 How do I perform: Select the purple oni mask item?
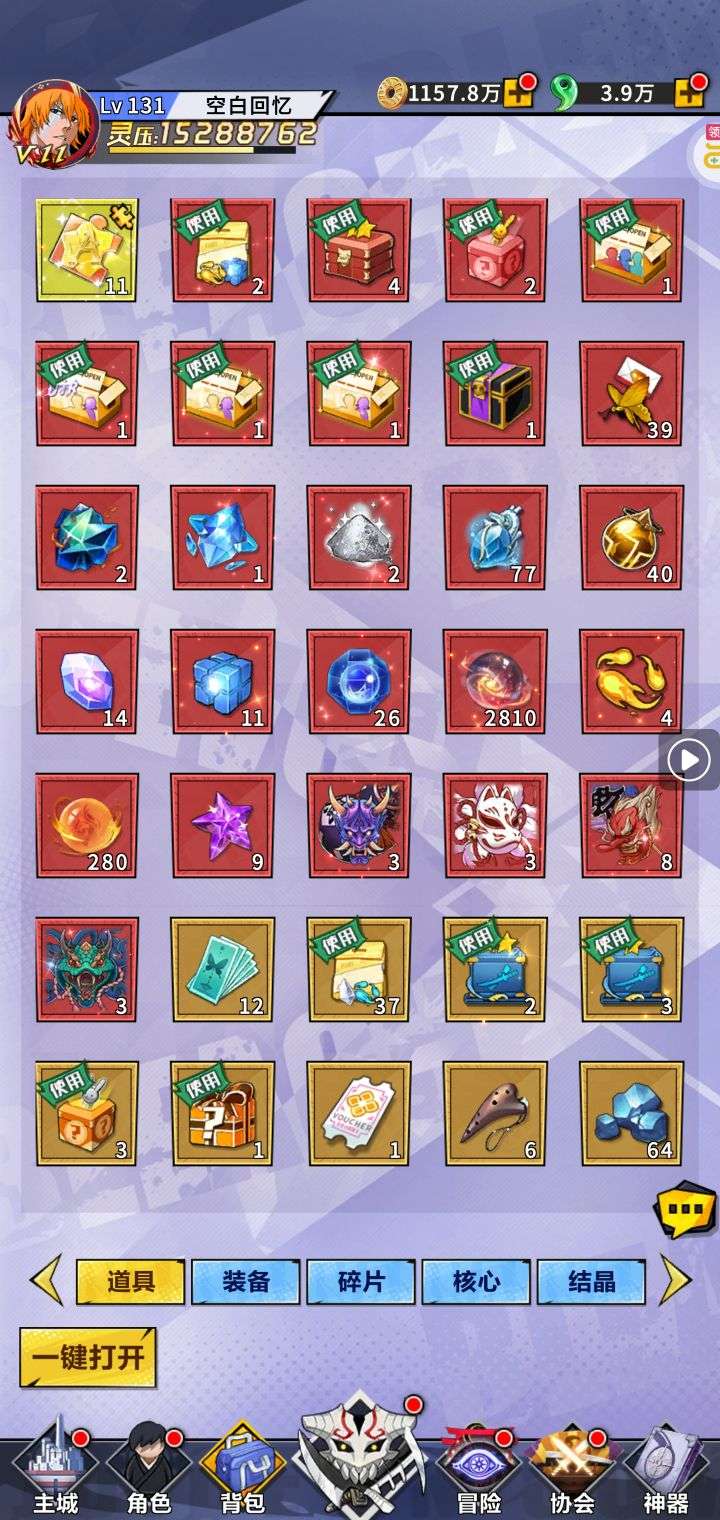coord(359,825)
